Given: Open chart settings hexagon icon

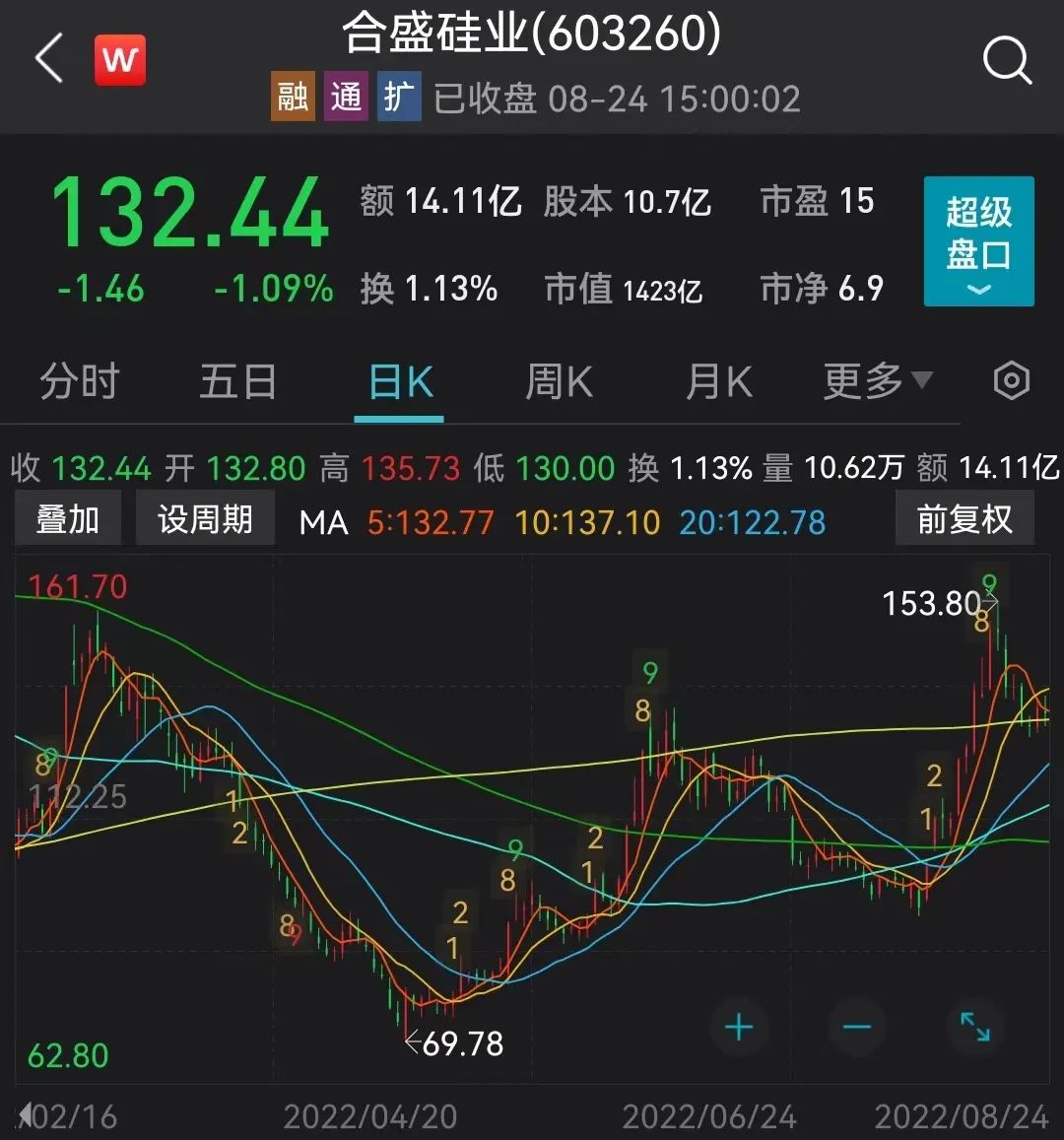Looking at the screenshot, I should pyautogui.click(x=1012, y=381).
